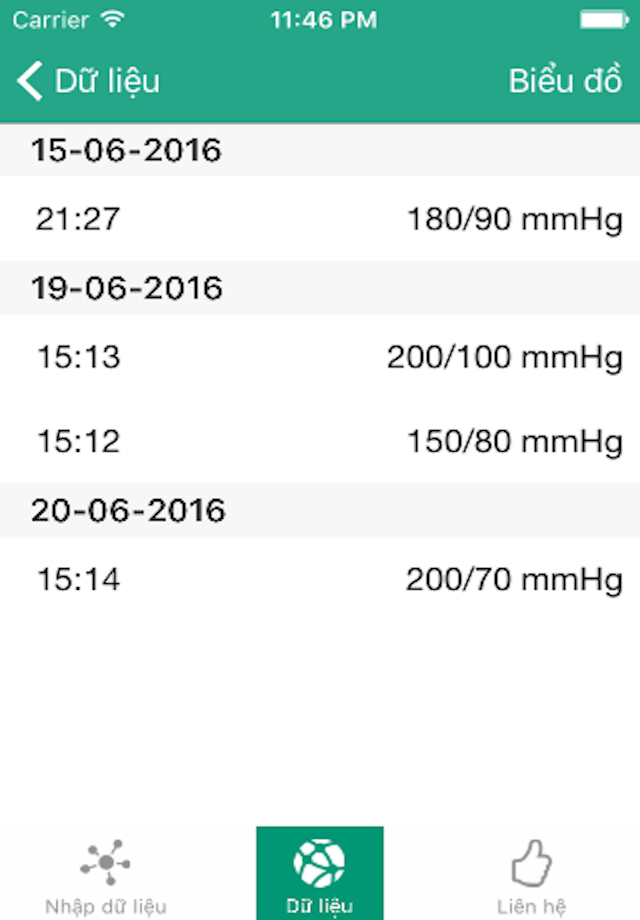View the 15:12 reading of 150/80 mmHg
Viewport: 640px width, 920px height.
[x=320, y=441]
